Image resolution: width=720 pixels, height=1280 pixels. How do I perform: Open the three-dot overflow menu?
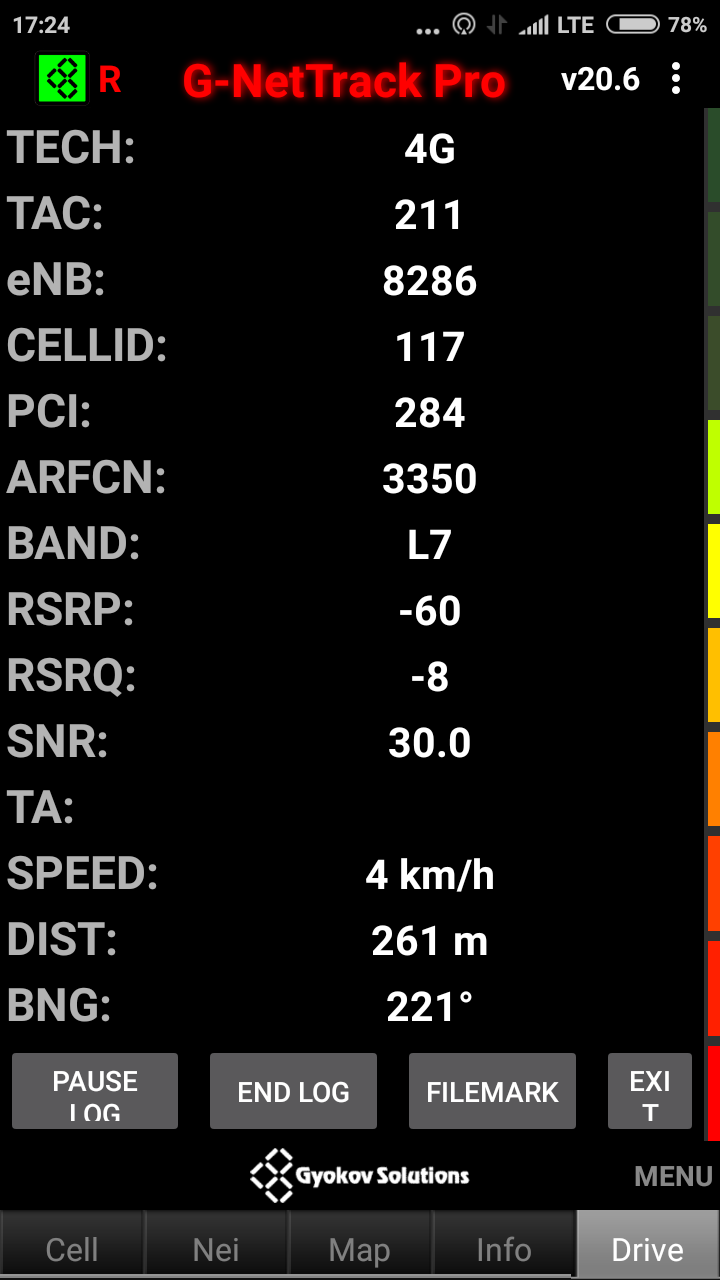[x=677, y=79]
